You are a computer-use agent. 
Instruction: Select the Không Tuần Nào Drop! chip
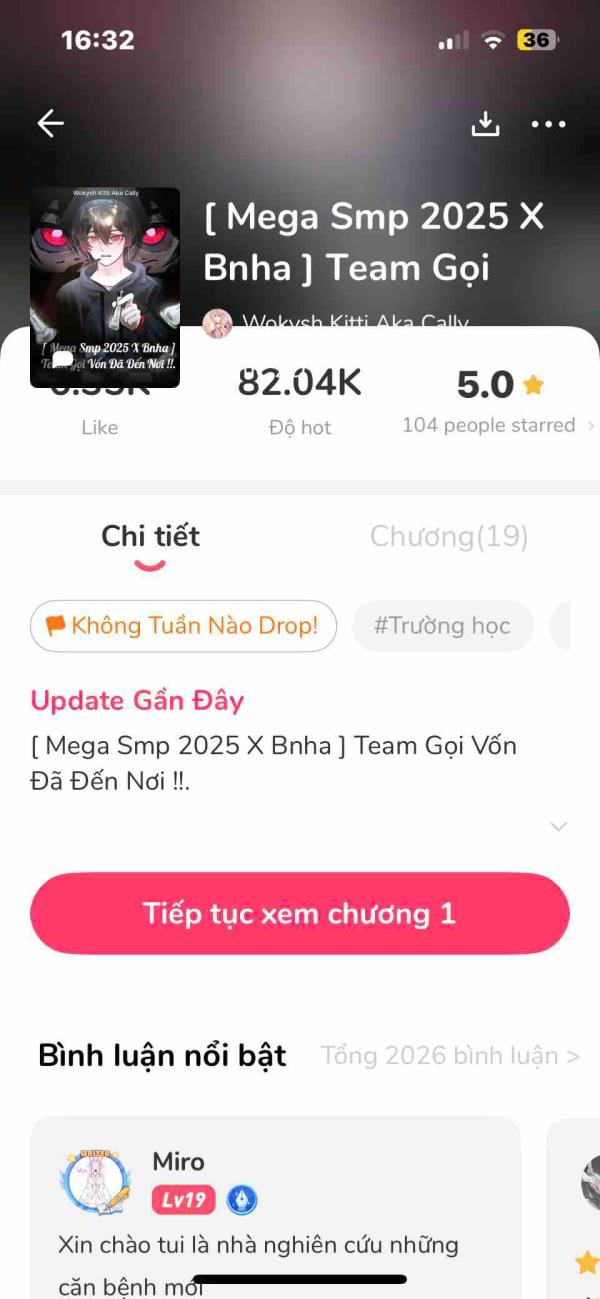click(x=183, y=626)
